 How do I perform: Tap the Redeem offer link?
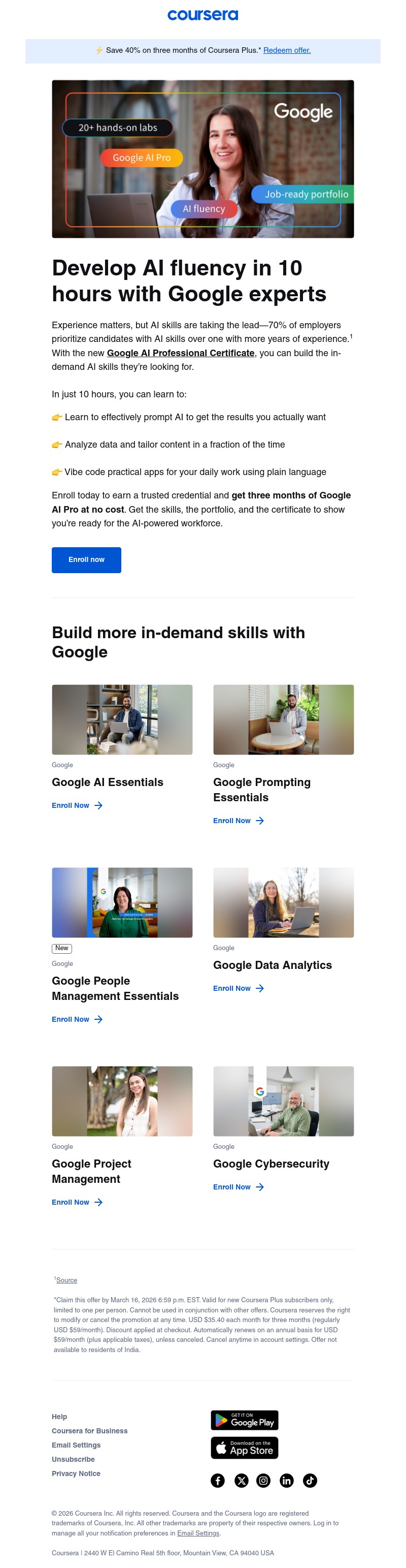pos(287,50)
